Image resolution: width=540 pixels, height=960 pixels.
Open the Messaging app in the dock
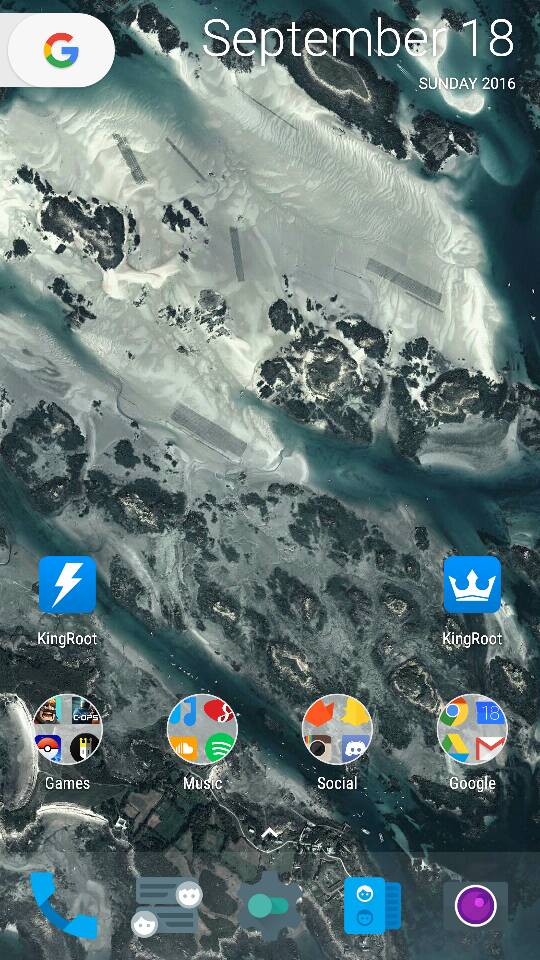167,906
